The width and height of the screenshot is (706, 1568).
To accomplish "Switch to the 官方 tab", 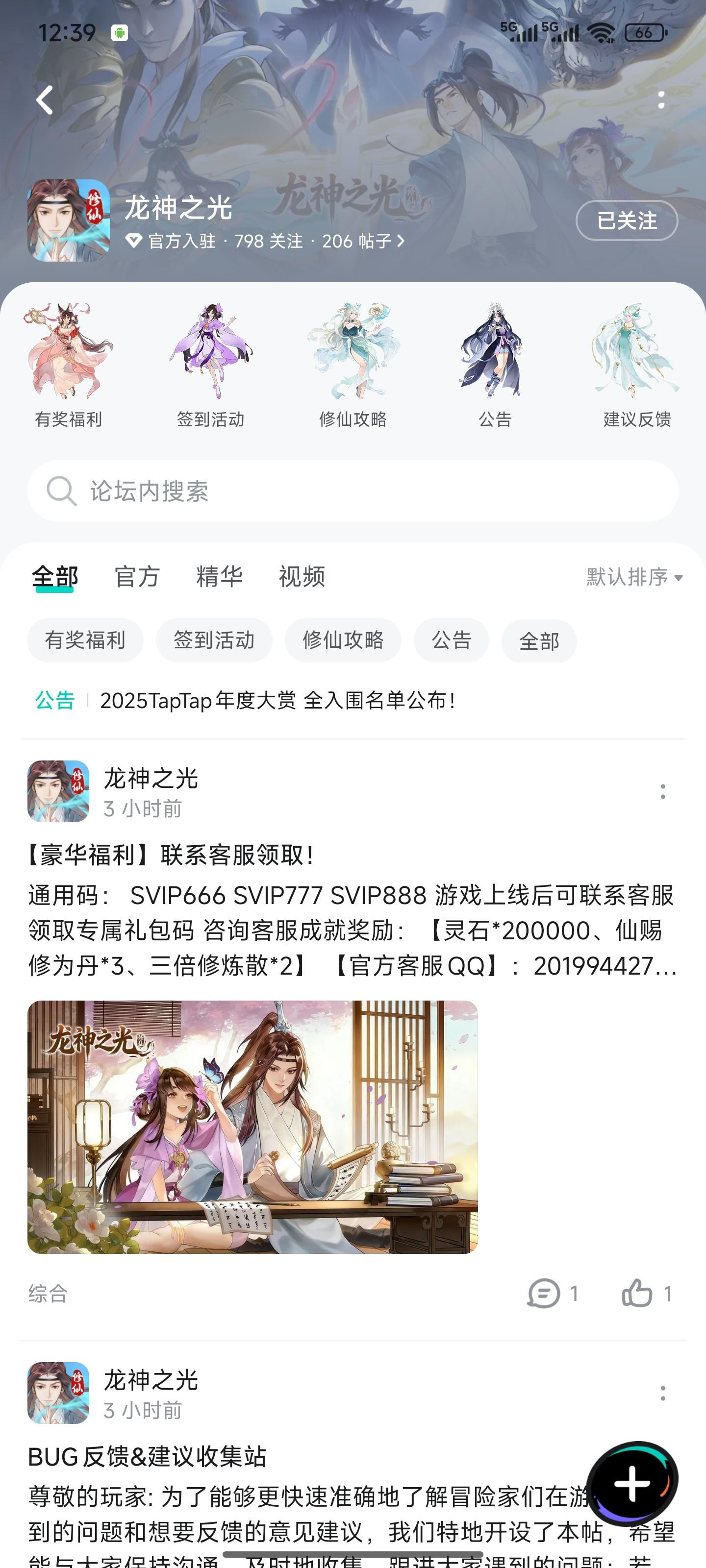I will pos(137,576).
